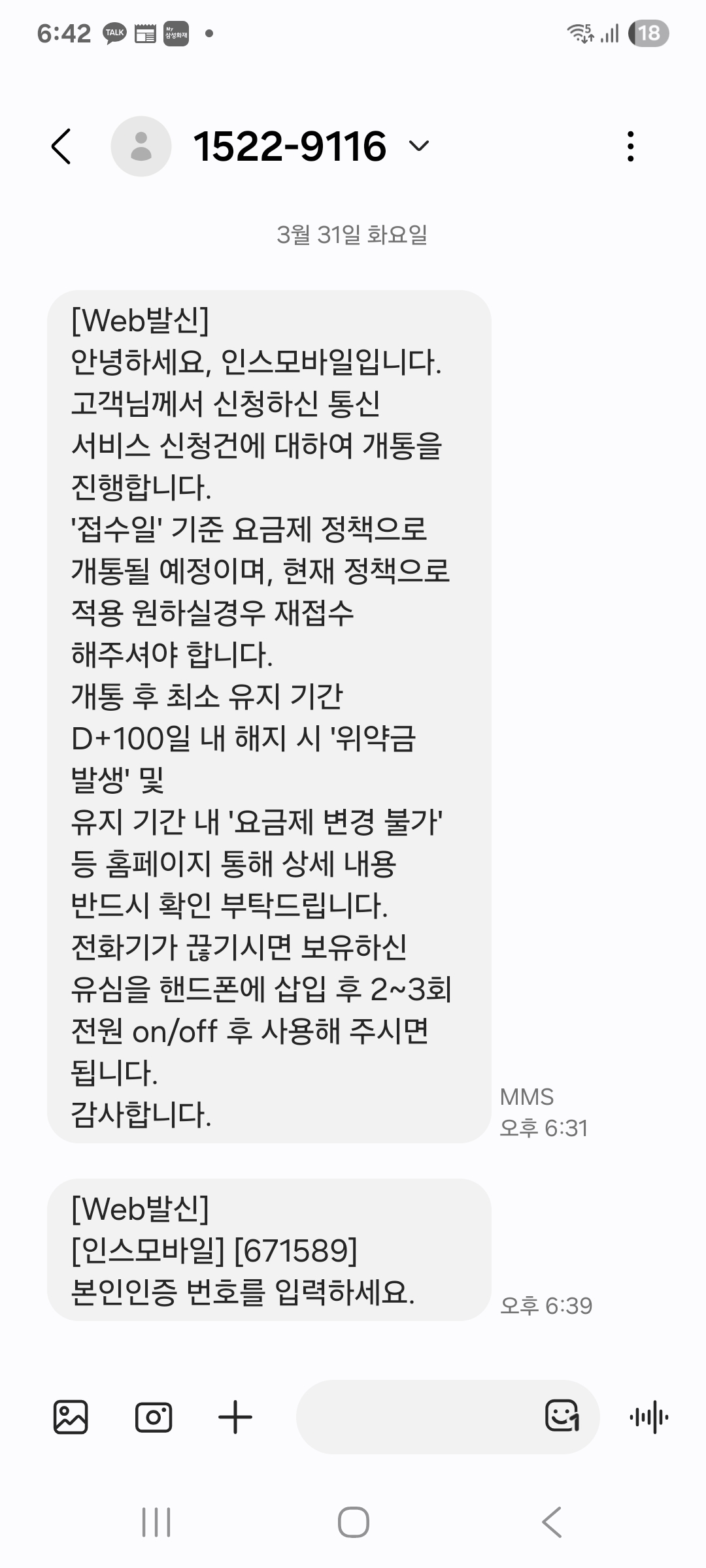The image size is (706, 1568).
Task: Open the three-dot overflow menu
Action: tap(630, 146)
